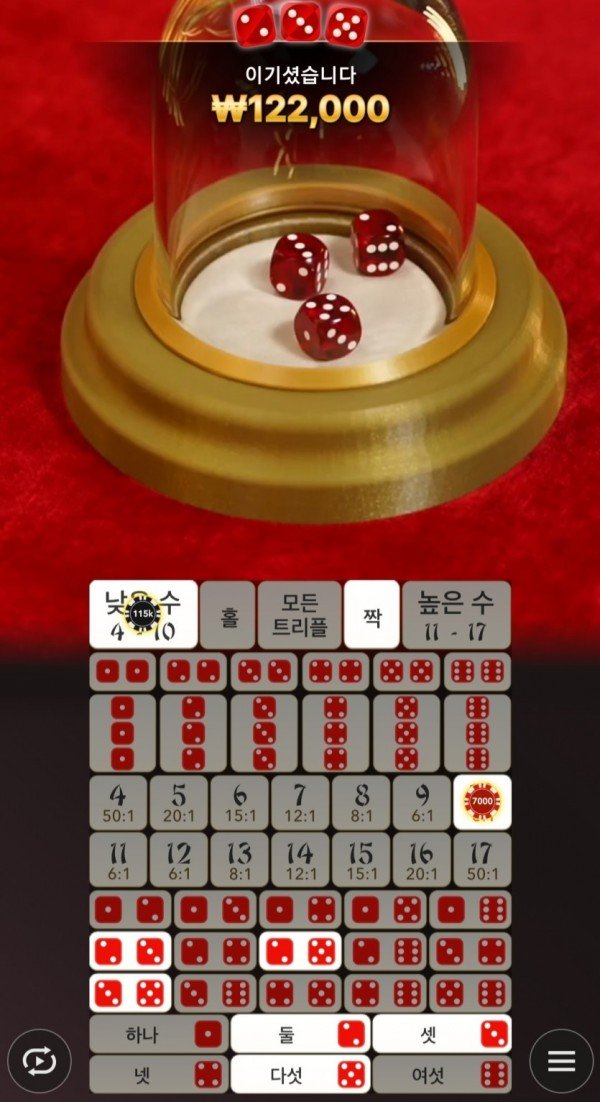Tap the 7000 chip bet cell

[x=481, y=802]
